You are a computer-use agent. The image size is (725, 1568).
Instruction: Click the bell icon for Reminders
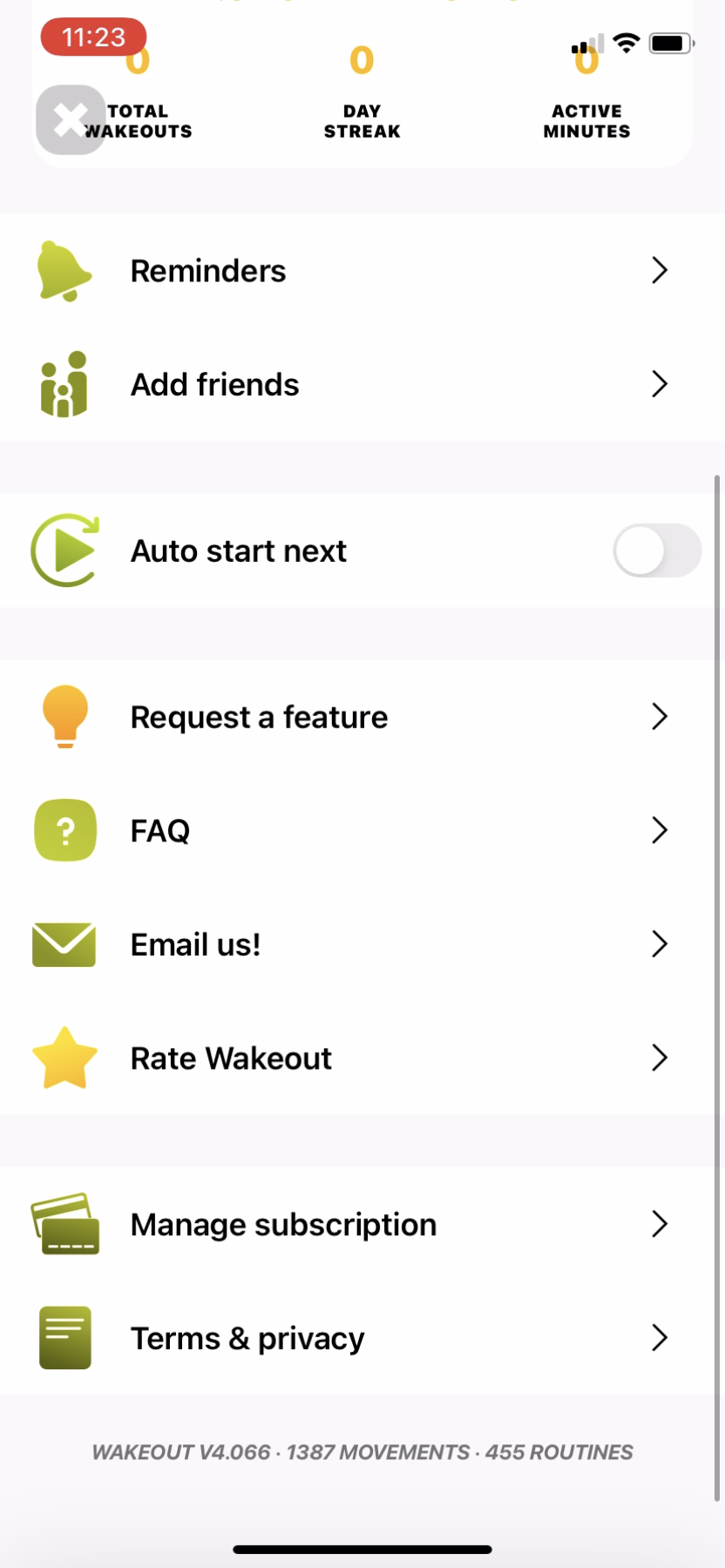(x=64, y=270)
